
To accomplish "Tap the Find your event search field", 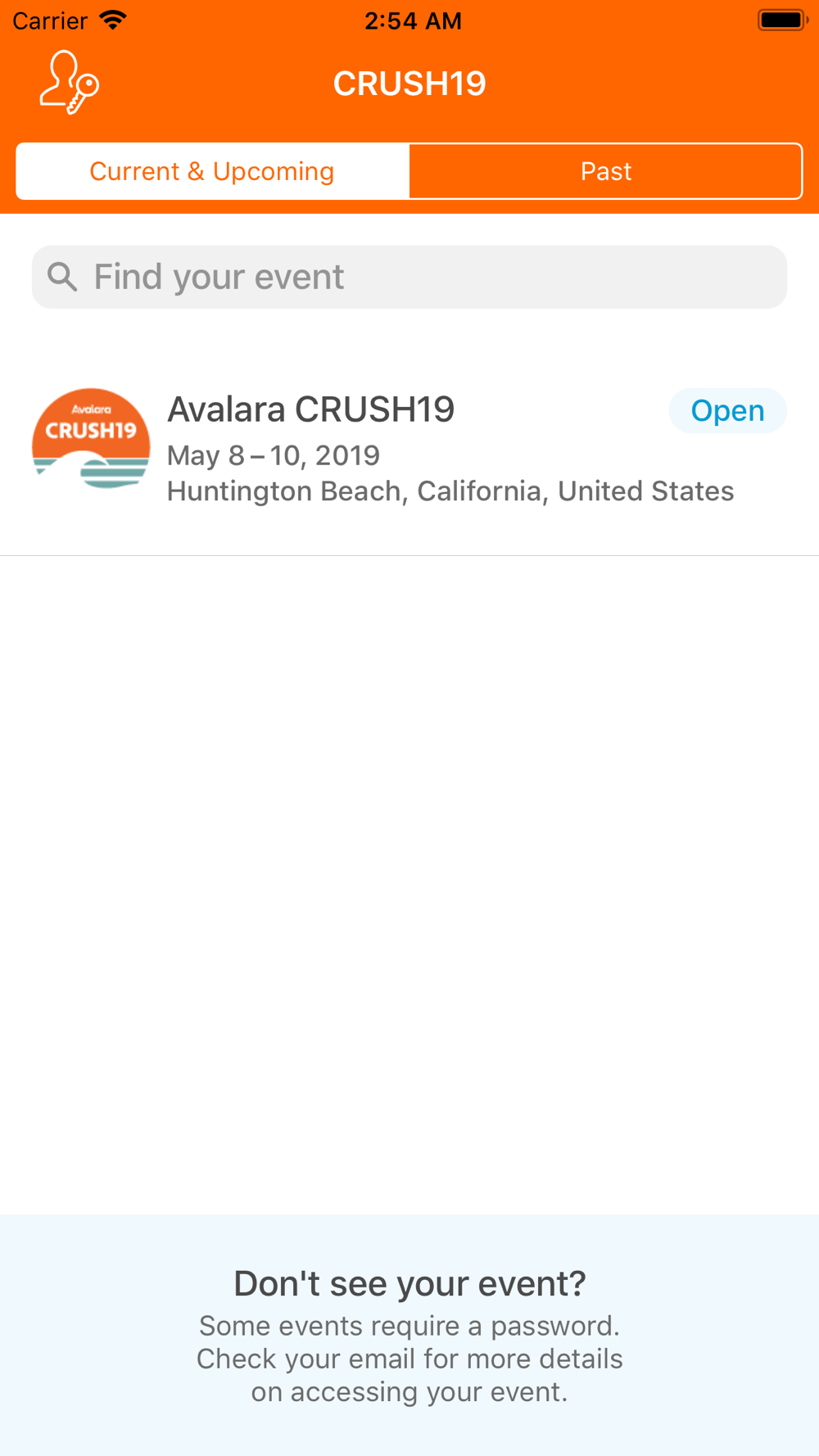I will (x=409, y=277).
